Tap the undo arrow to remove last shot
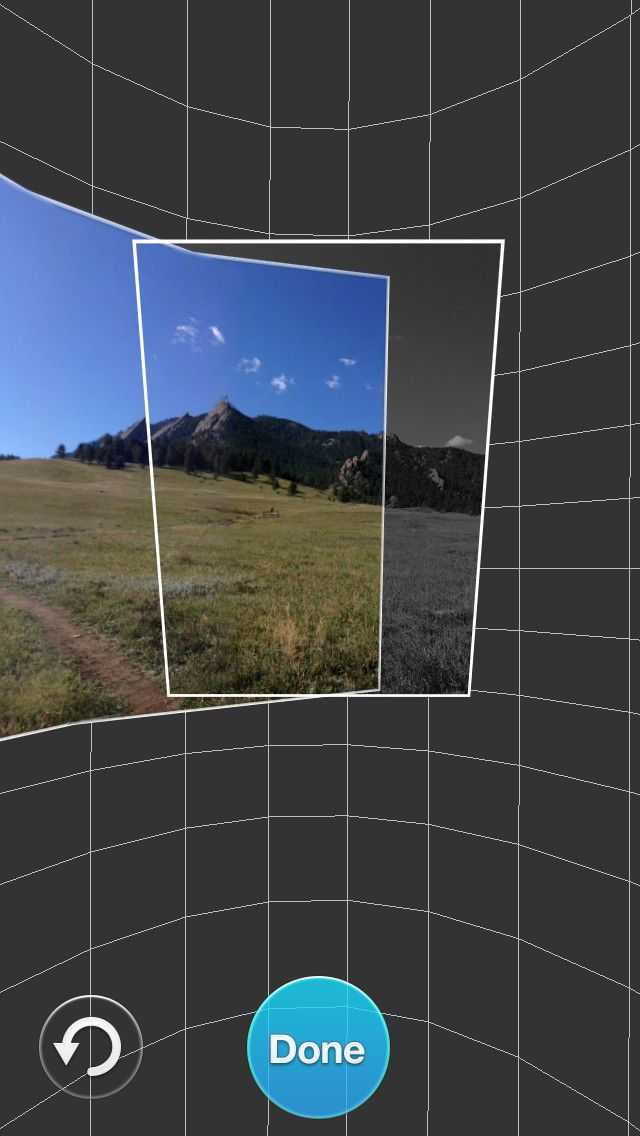This screenshot has height=1136, width=640. (x=90, y=1048)
